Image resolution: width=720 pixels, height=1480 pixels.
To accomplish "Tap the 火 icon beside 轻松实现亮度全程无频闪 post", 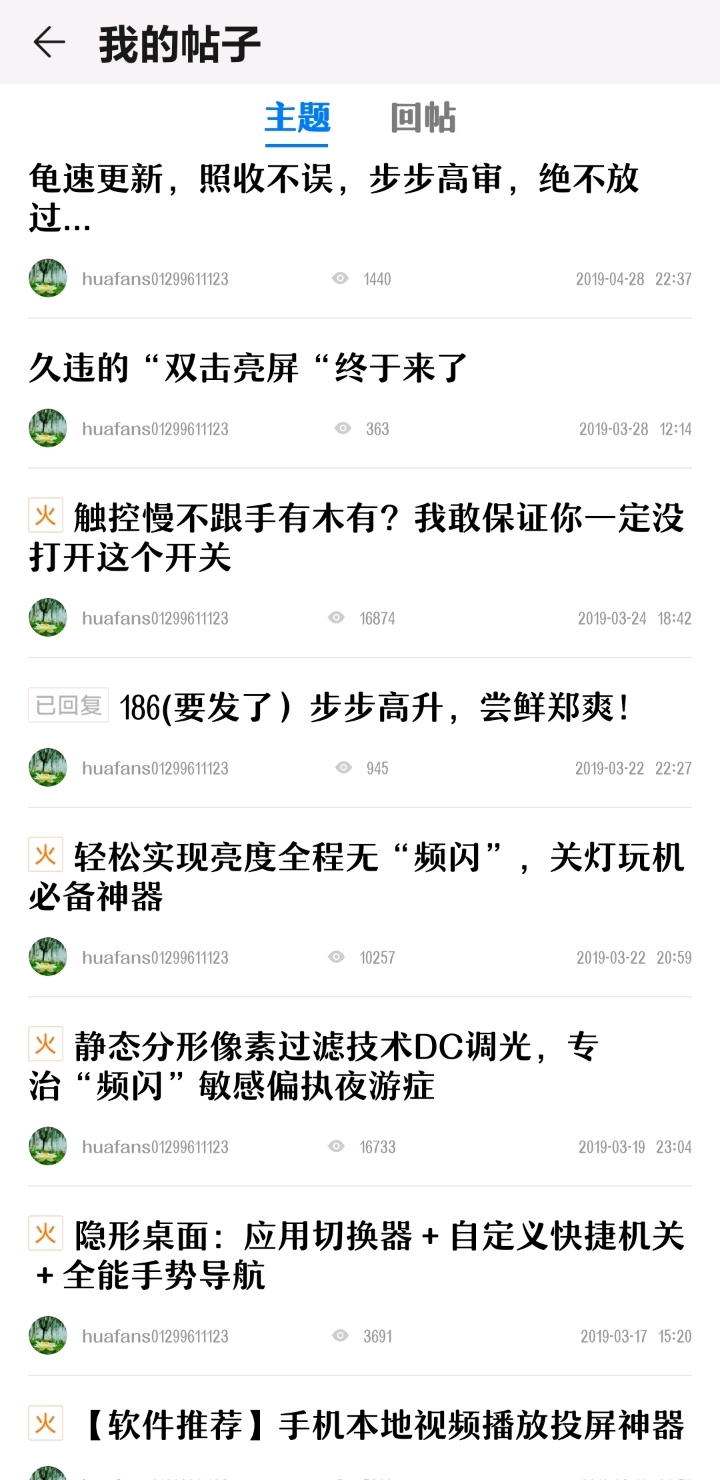I will click(43, 854).
